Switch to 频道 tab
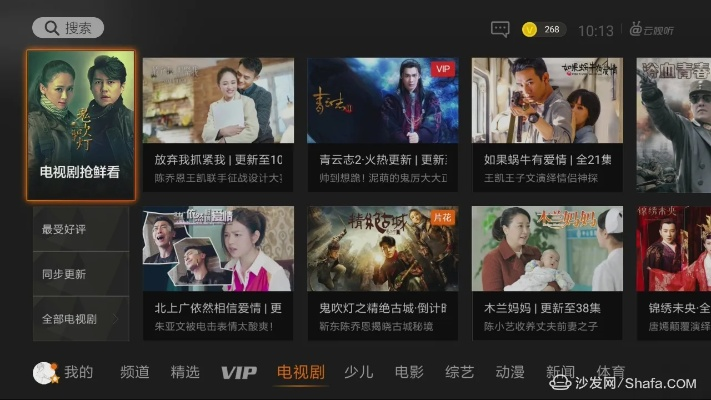 tap(135, 372)
